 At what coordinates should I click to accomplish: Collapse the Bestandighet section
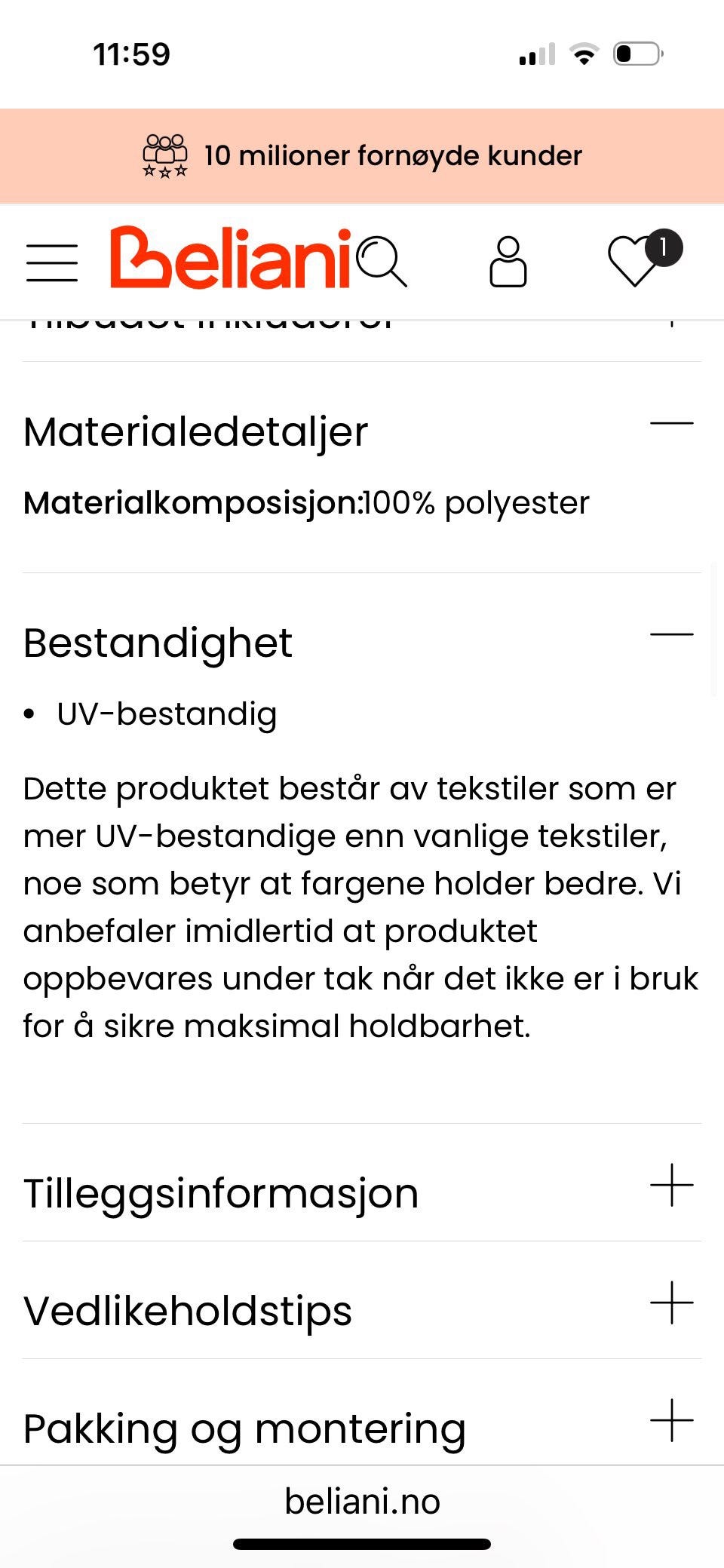tap(670, 635)
